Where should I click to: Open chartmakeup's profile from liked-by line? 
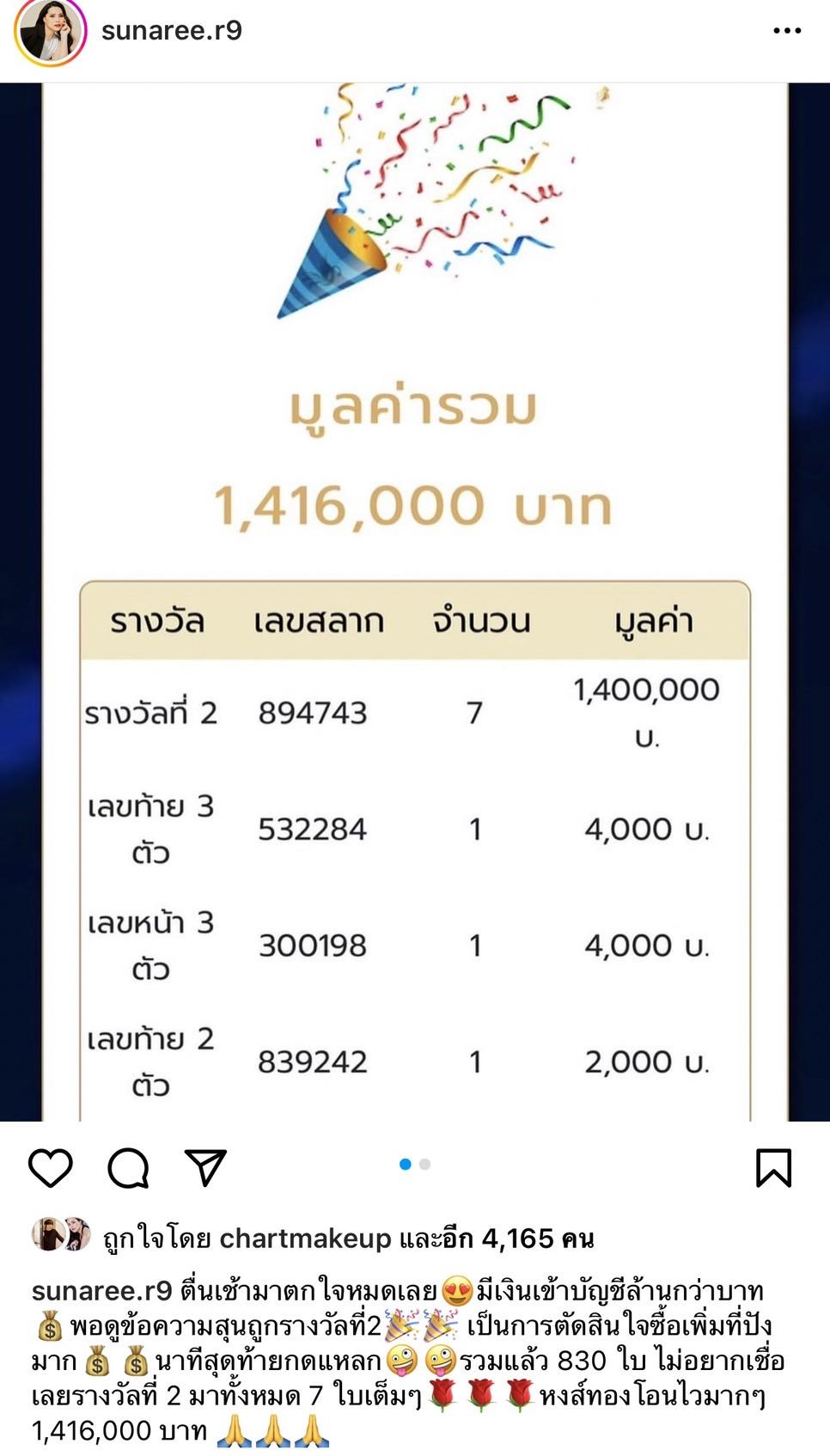[x=305, y=1239]
